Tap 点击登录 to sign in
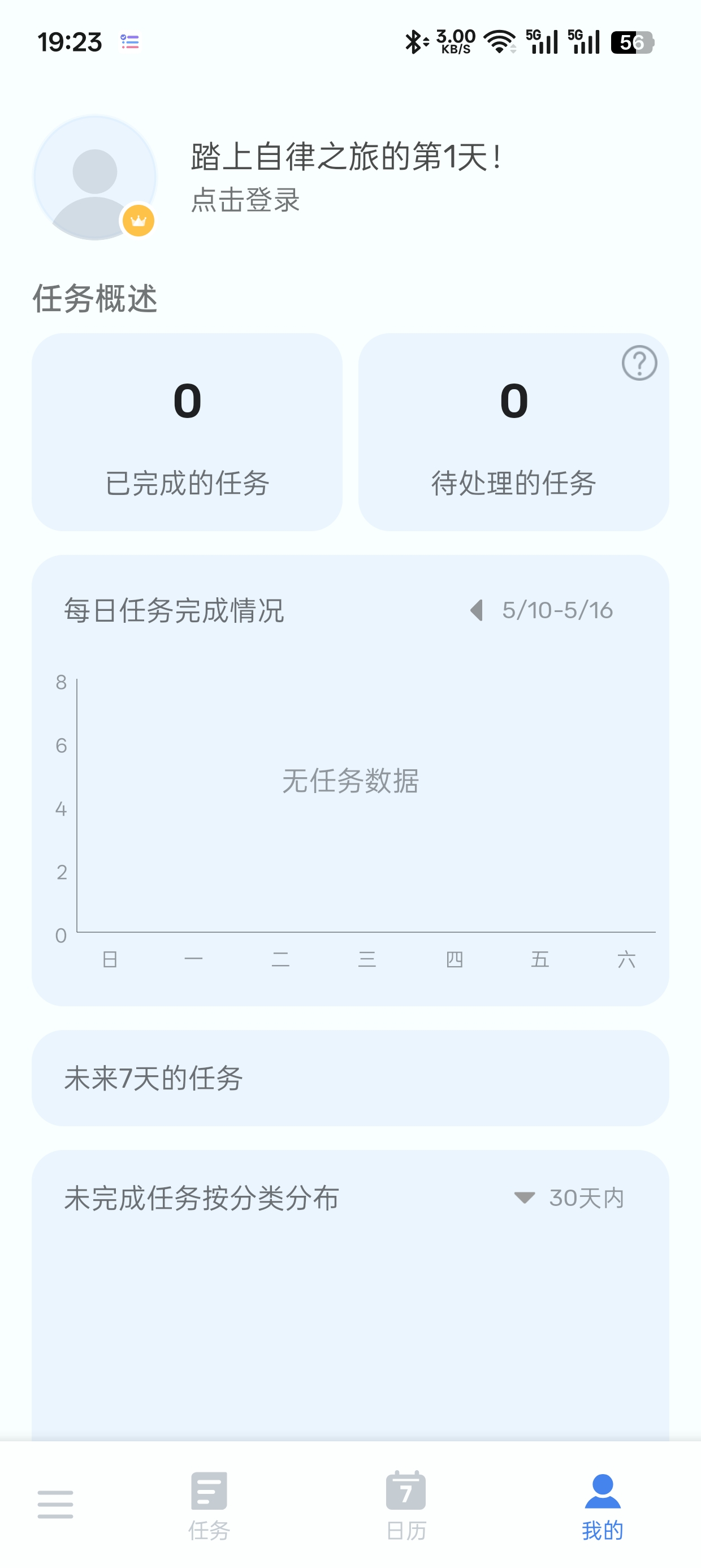This screenshot has height=1568, width=701. coord(245,200)
